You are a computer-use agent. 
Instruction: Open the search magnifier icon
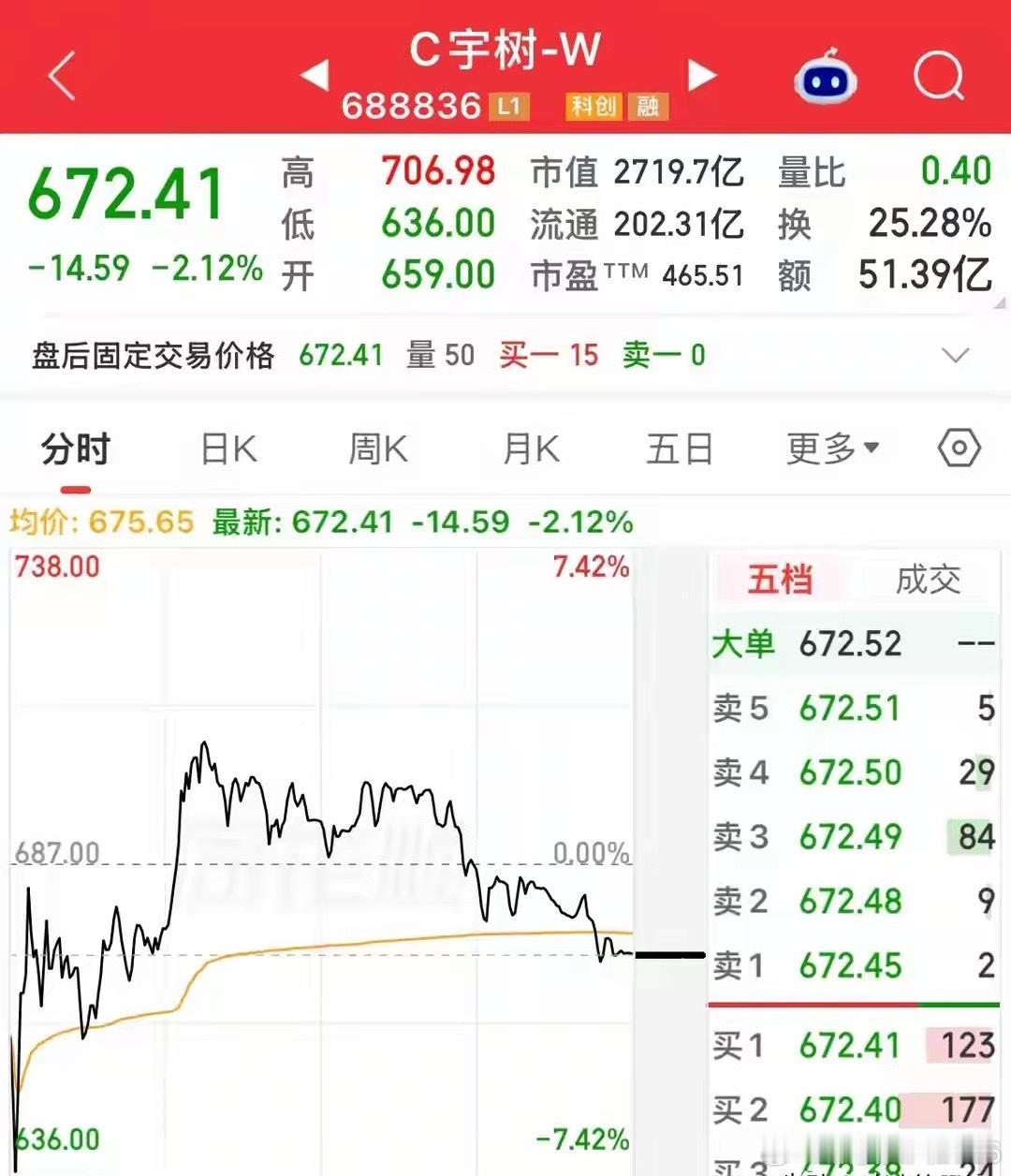939,76
